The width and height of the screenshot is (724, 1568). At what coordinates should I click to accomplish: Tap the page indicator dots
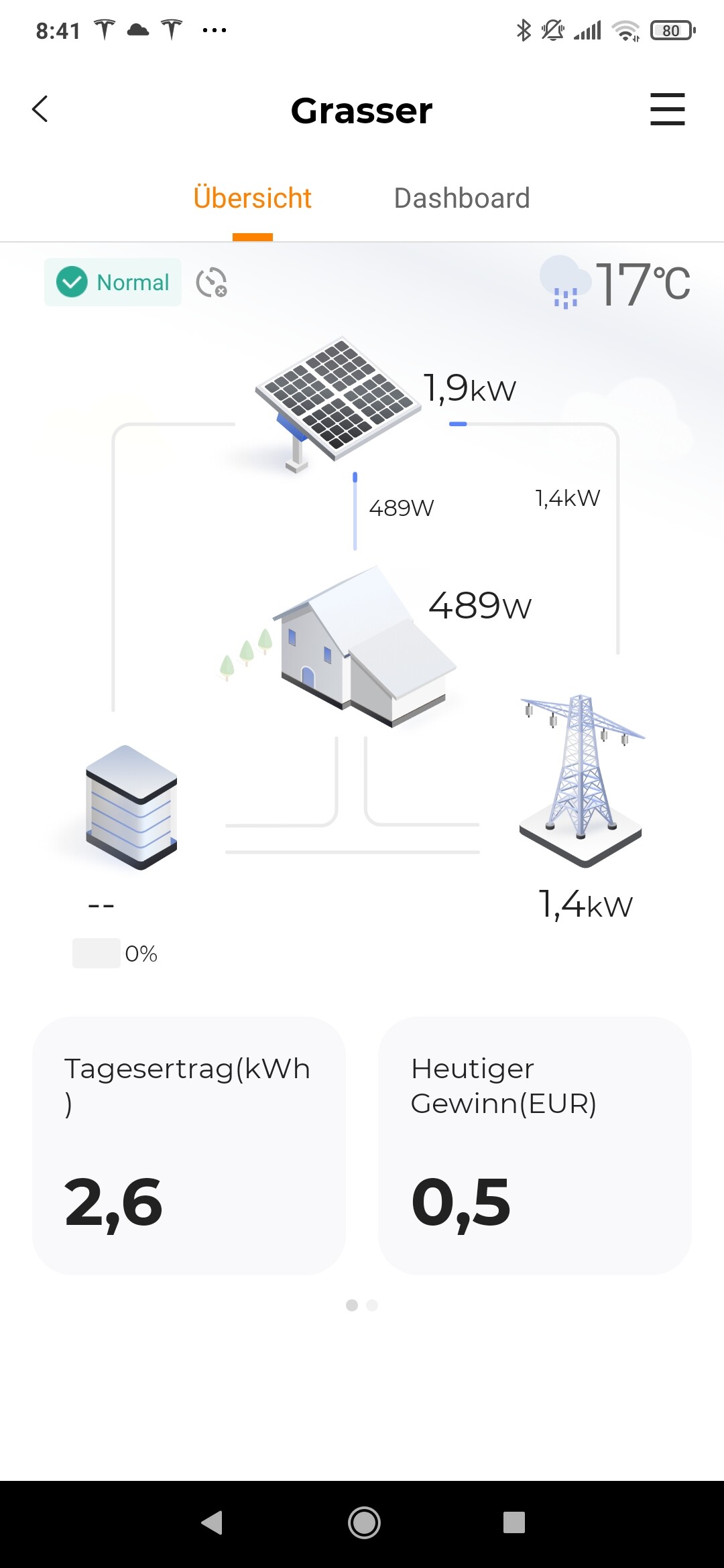362,1305
